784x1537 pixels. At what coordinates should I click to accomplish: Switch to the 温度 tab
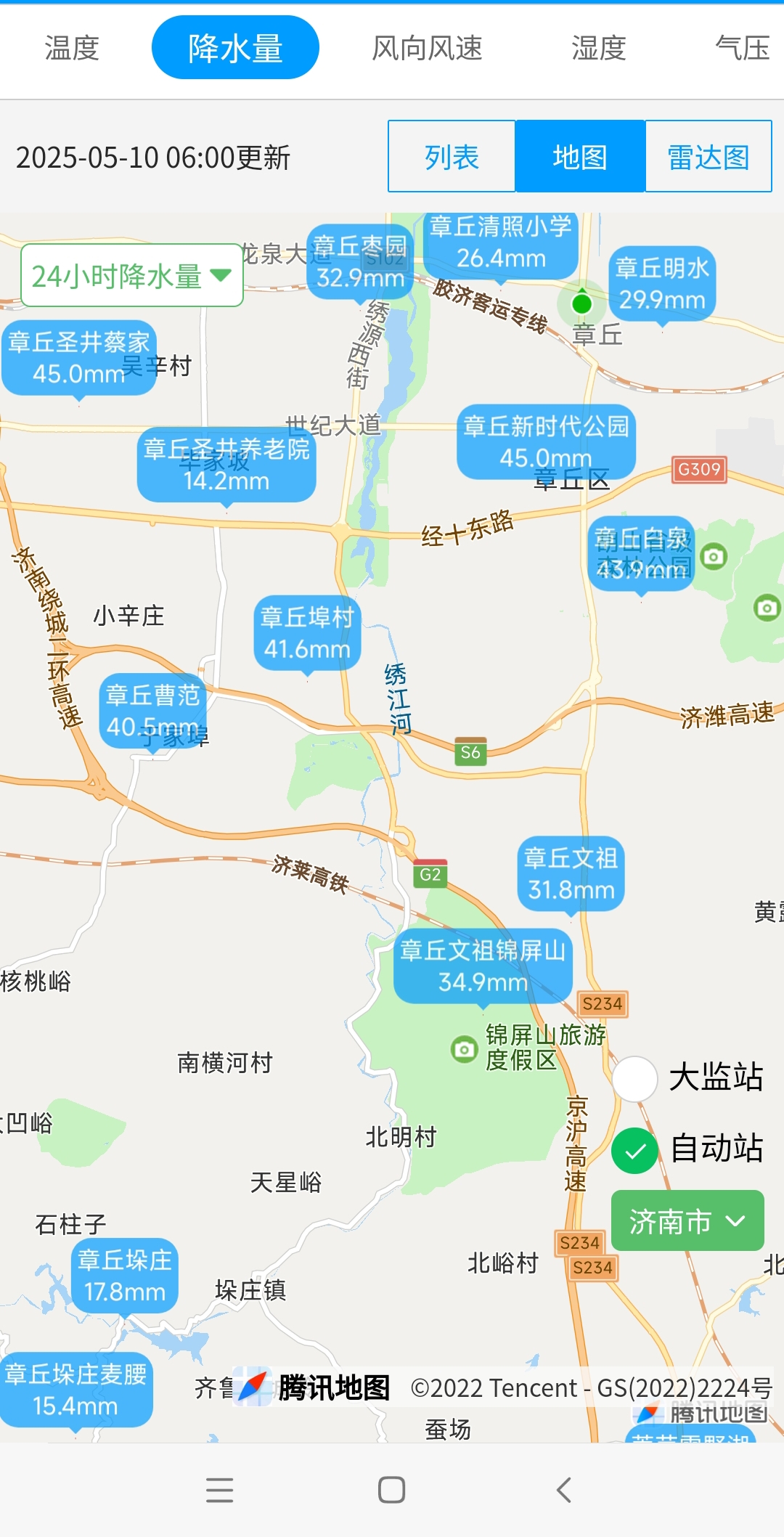pos(72,48)
